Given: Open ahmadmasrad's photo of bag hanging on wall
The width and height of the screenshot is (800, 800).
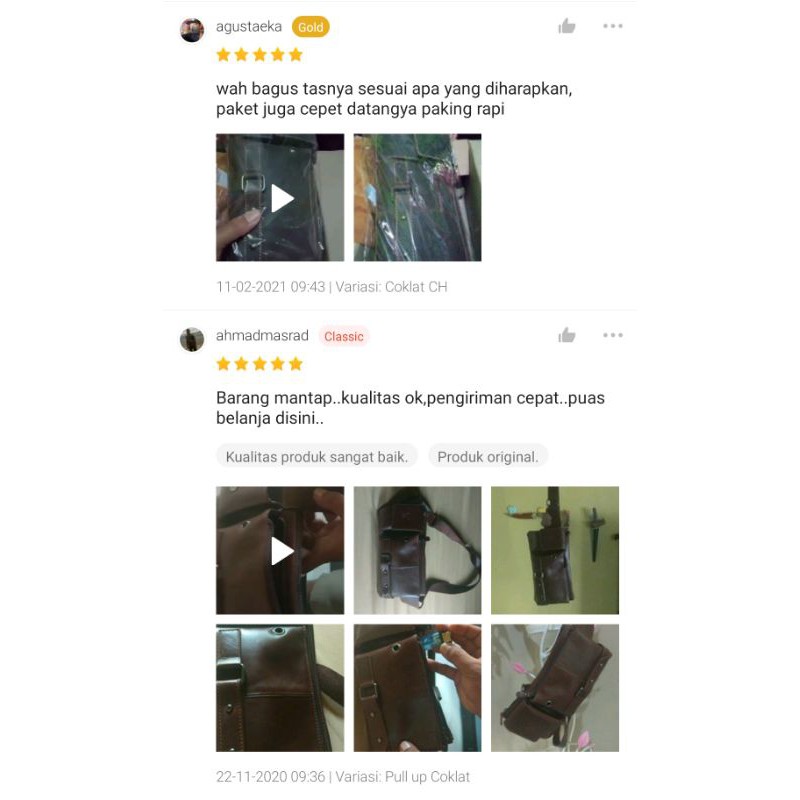Looking at the screenshot, I should (x=555, y=550).
